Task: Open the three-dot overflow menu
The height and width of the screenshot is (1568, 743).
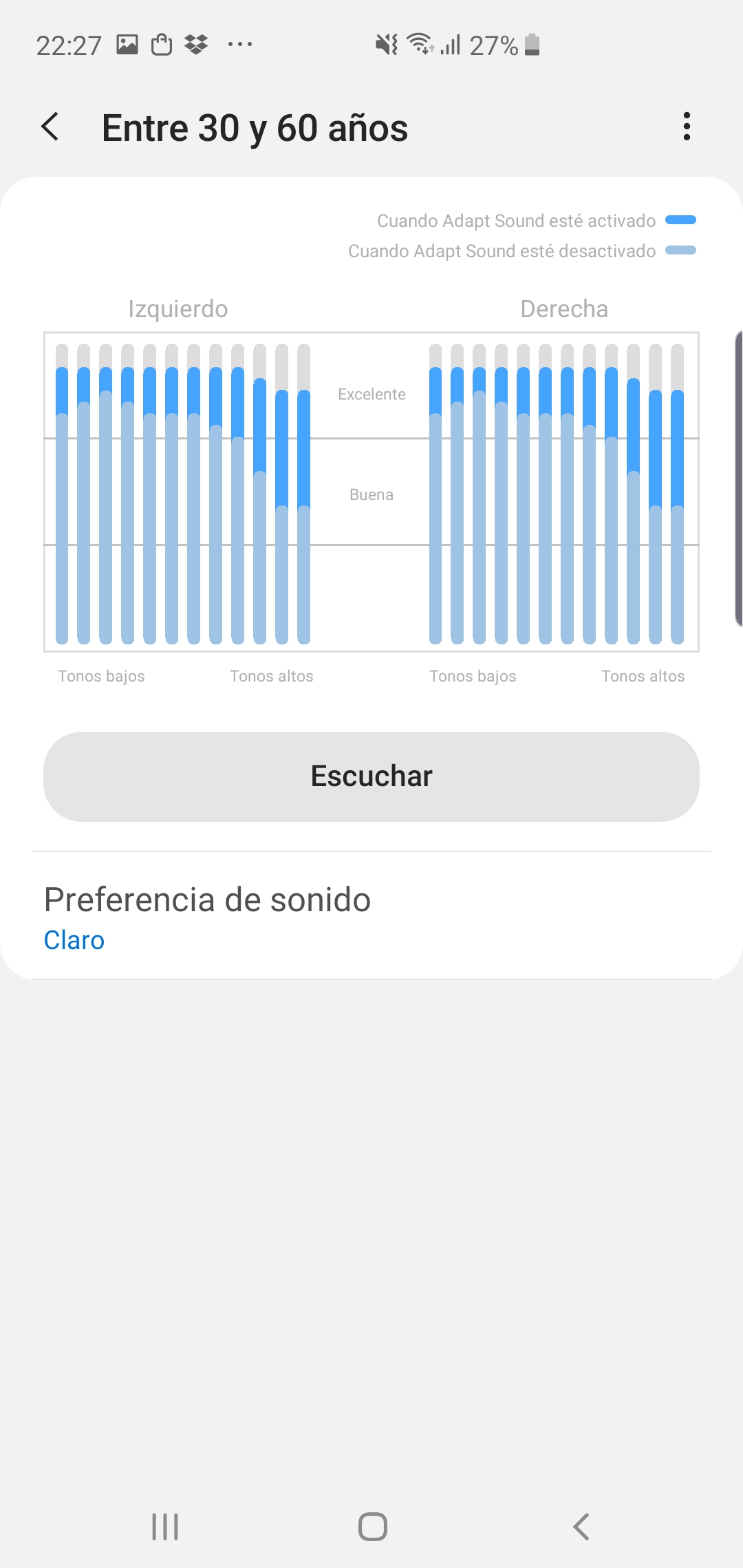Action: [x=686, y=127]
